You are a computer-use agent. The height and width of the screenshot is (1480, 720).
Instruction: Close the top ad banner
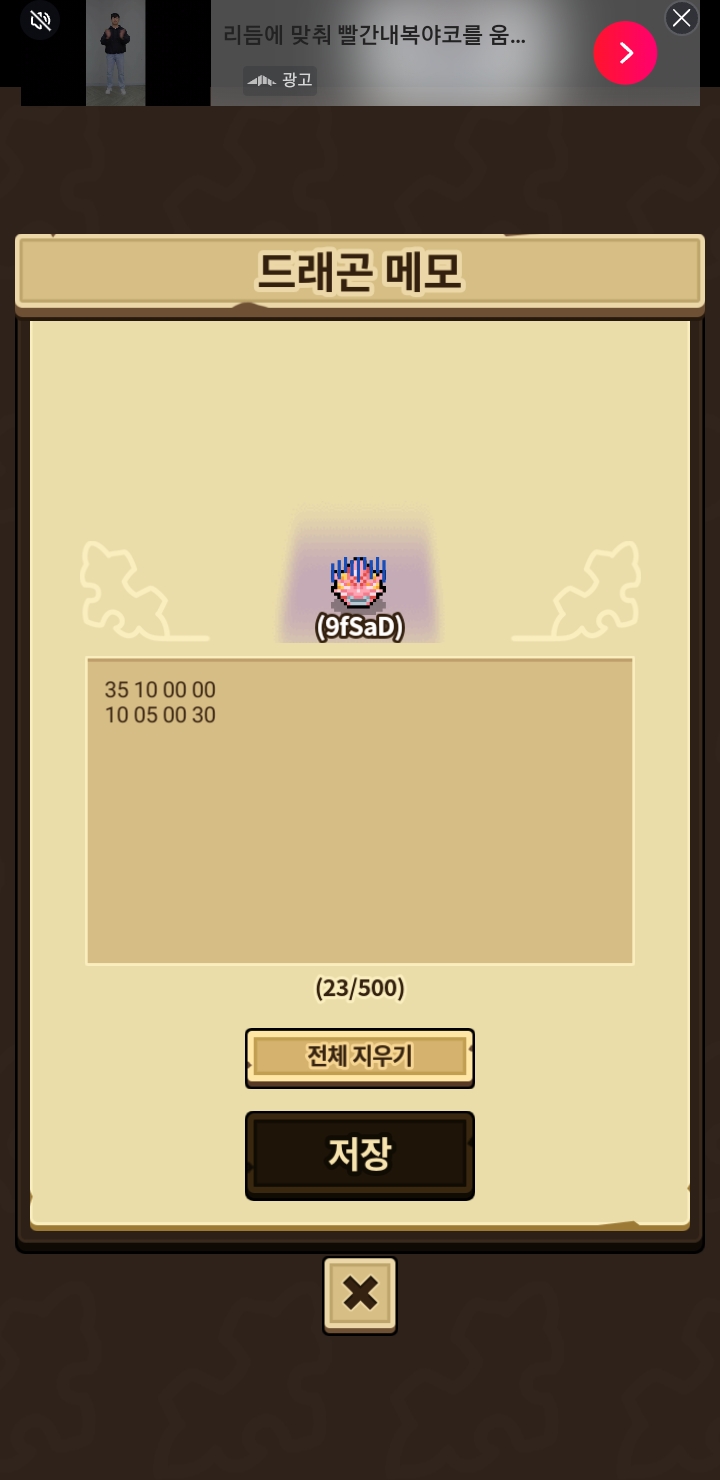(x=681, y=18)
